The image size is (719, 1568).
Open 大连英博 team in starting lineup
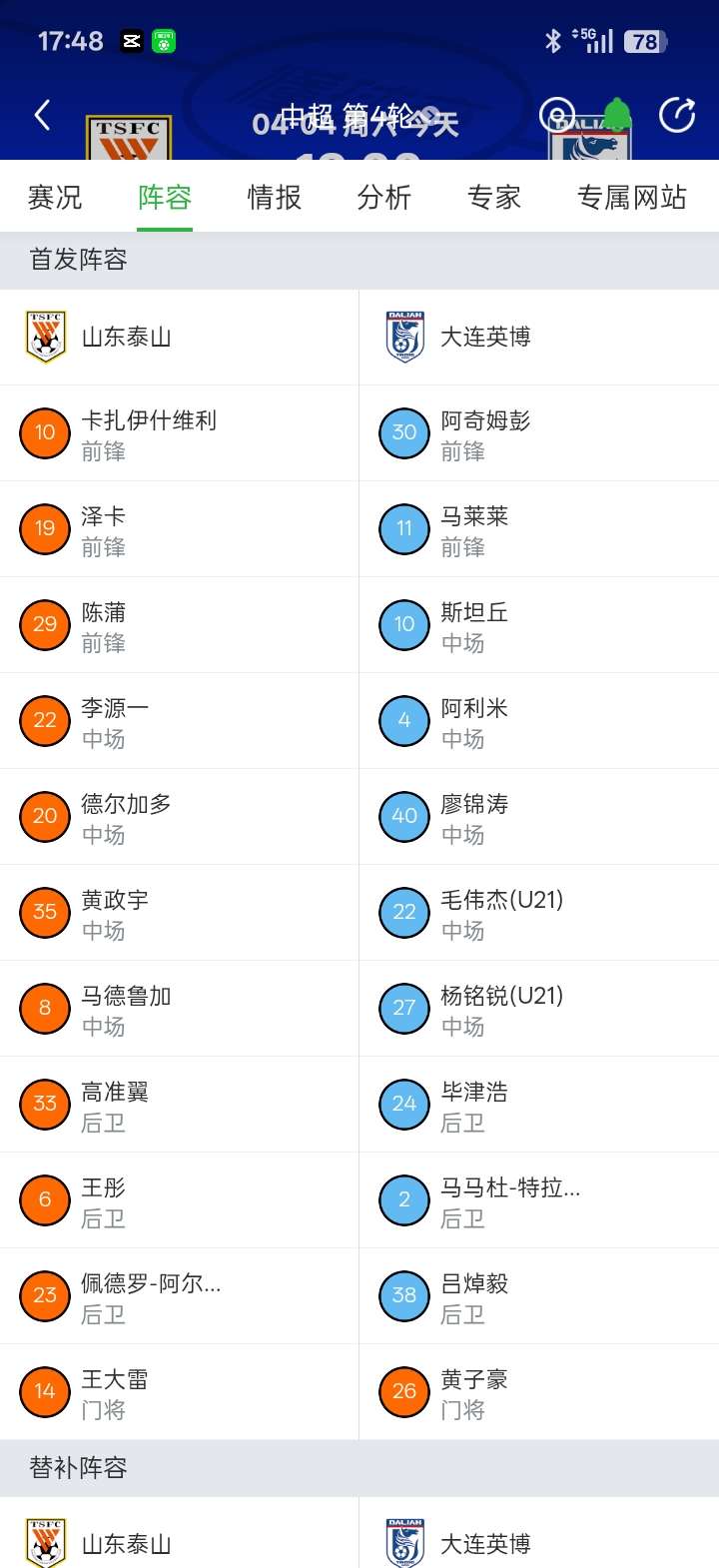[485, 338]
